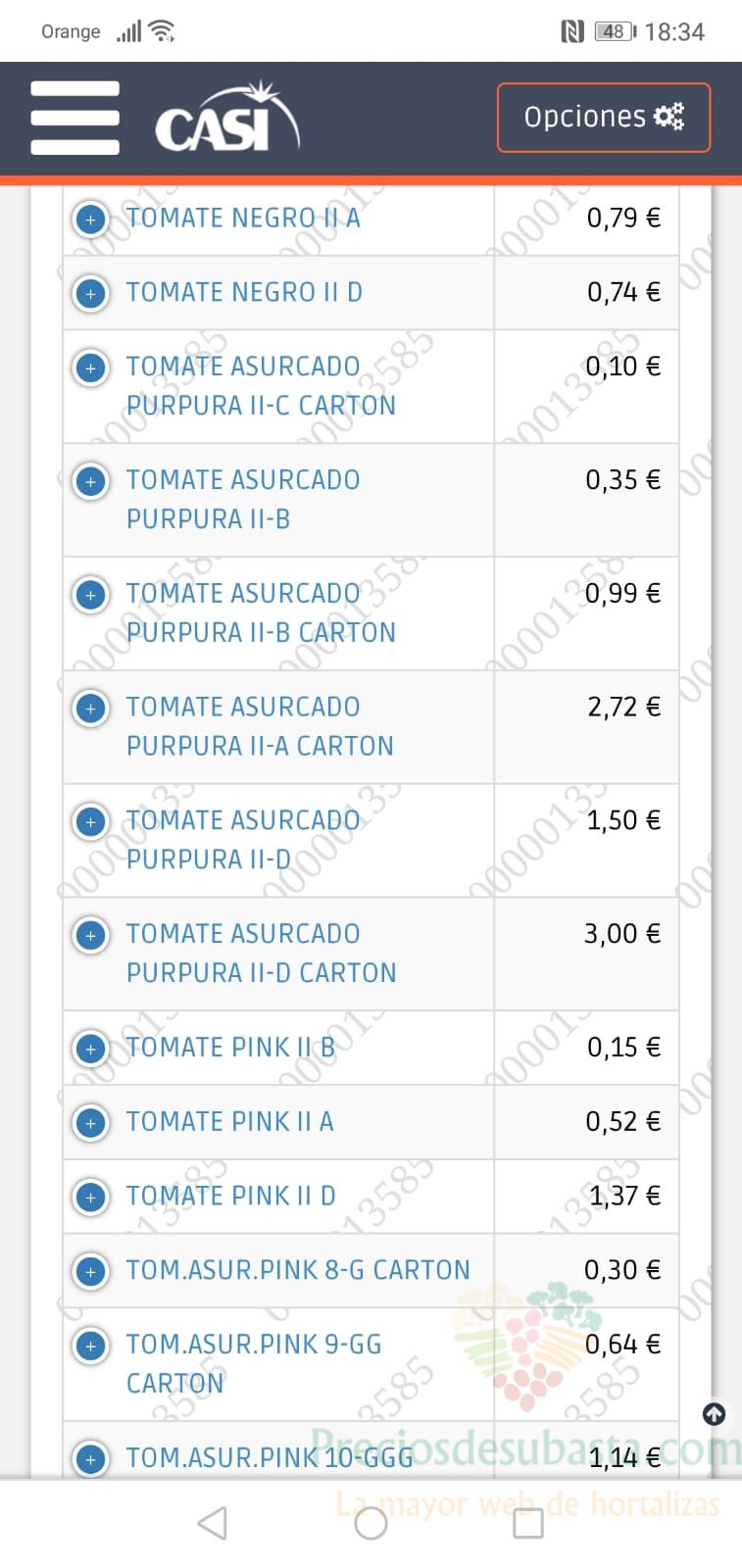The image size is (742, 1568).
Task: Tap the scroll-to-top arrow button
Action: click(x=715, y=1414)
